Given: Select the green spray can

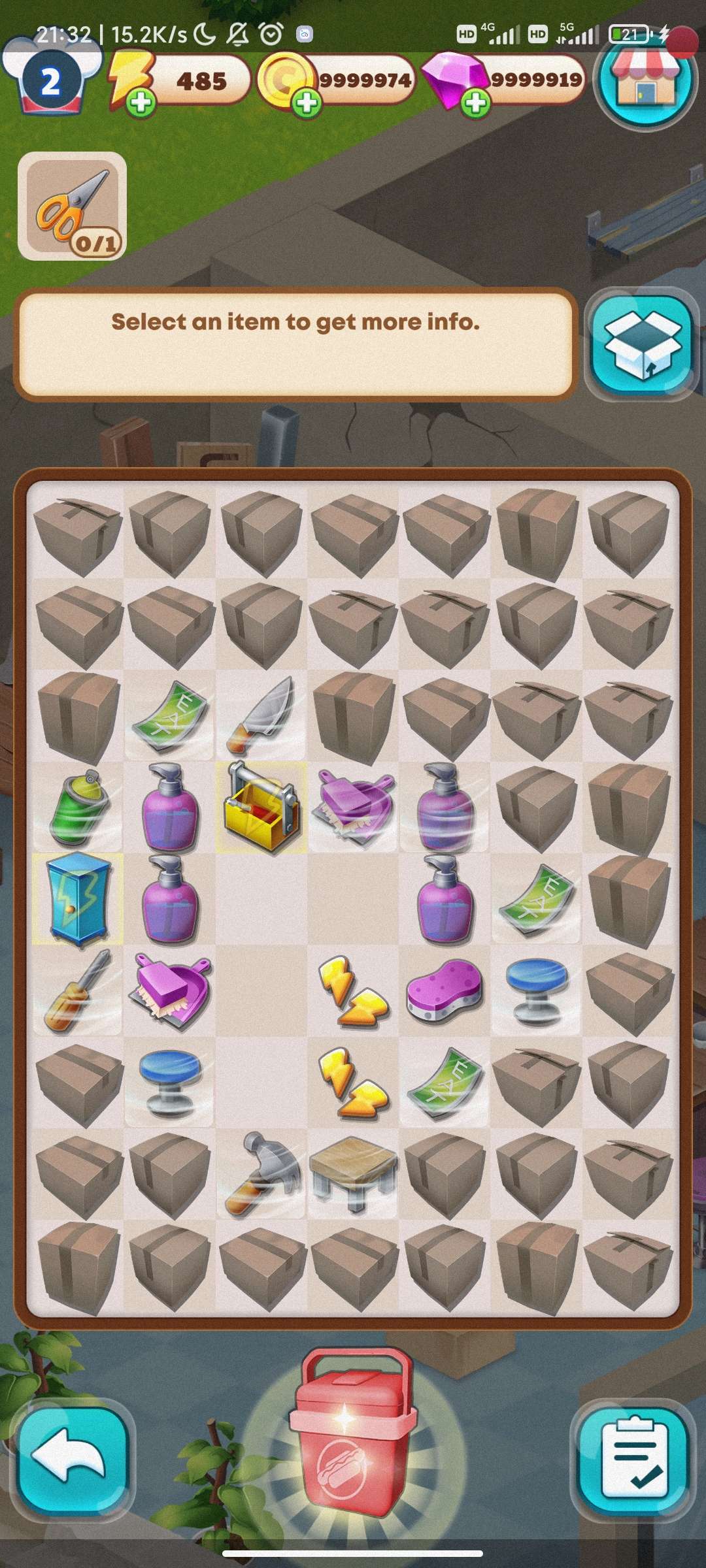Looking at the screenshot, I should (x=78, y=808).
